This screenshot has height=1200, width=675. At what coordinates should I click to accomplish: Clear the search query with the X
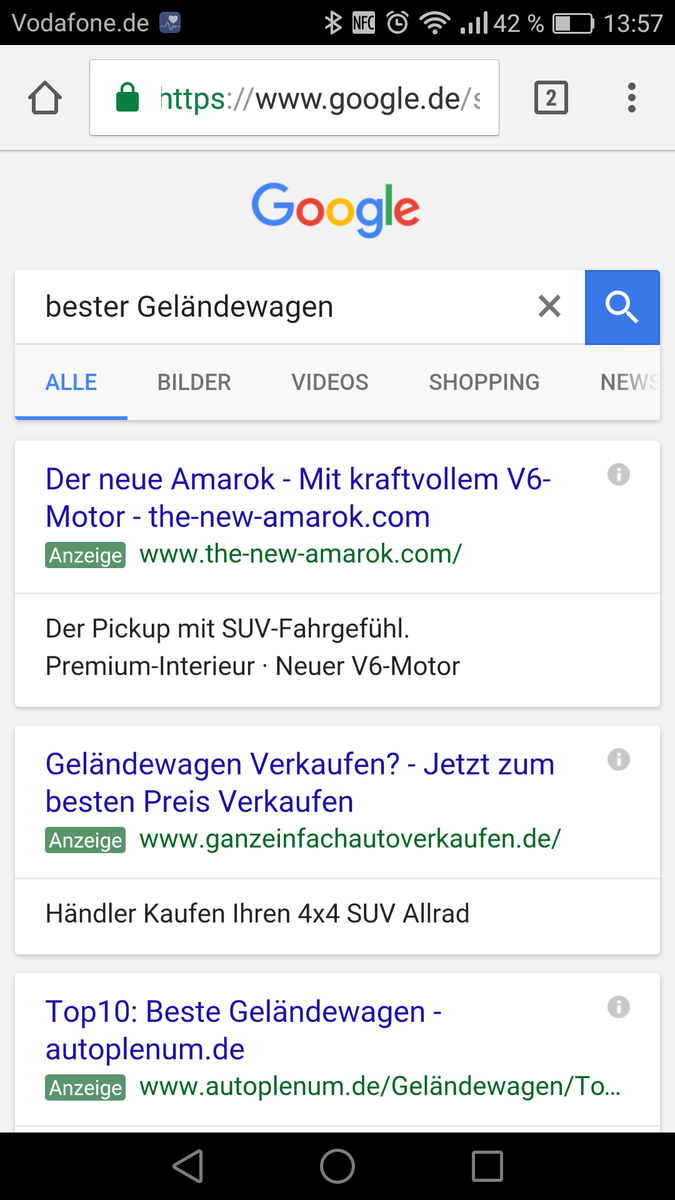click(549, 307)
